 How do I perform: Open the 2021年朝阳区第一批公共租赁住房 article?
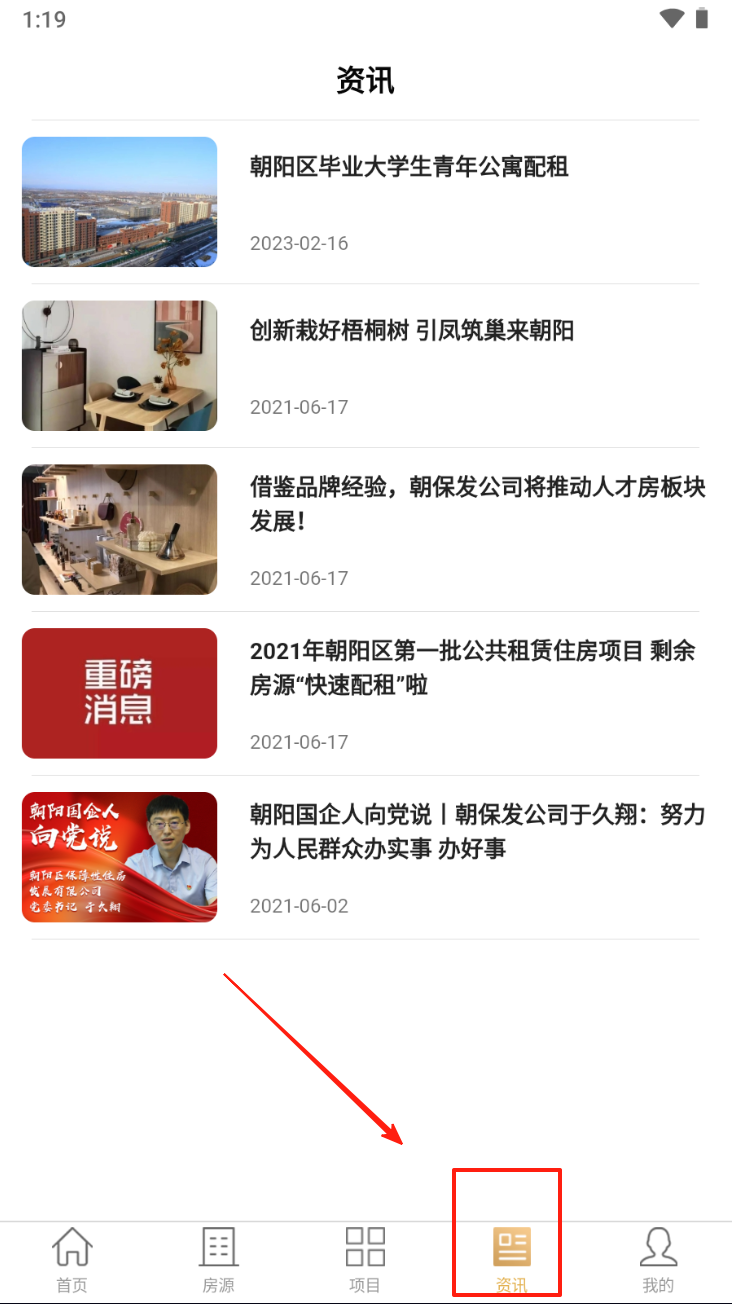(472, 668)
